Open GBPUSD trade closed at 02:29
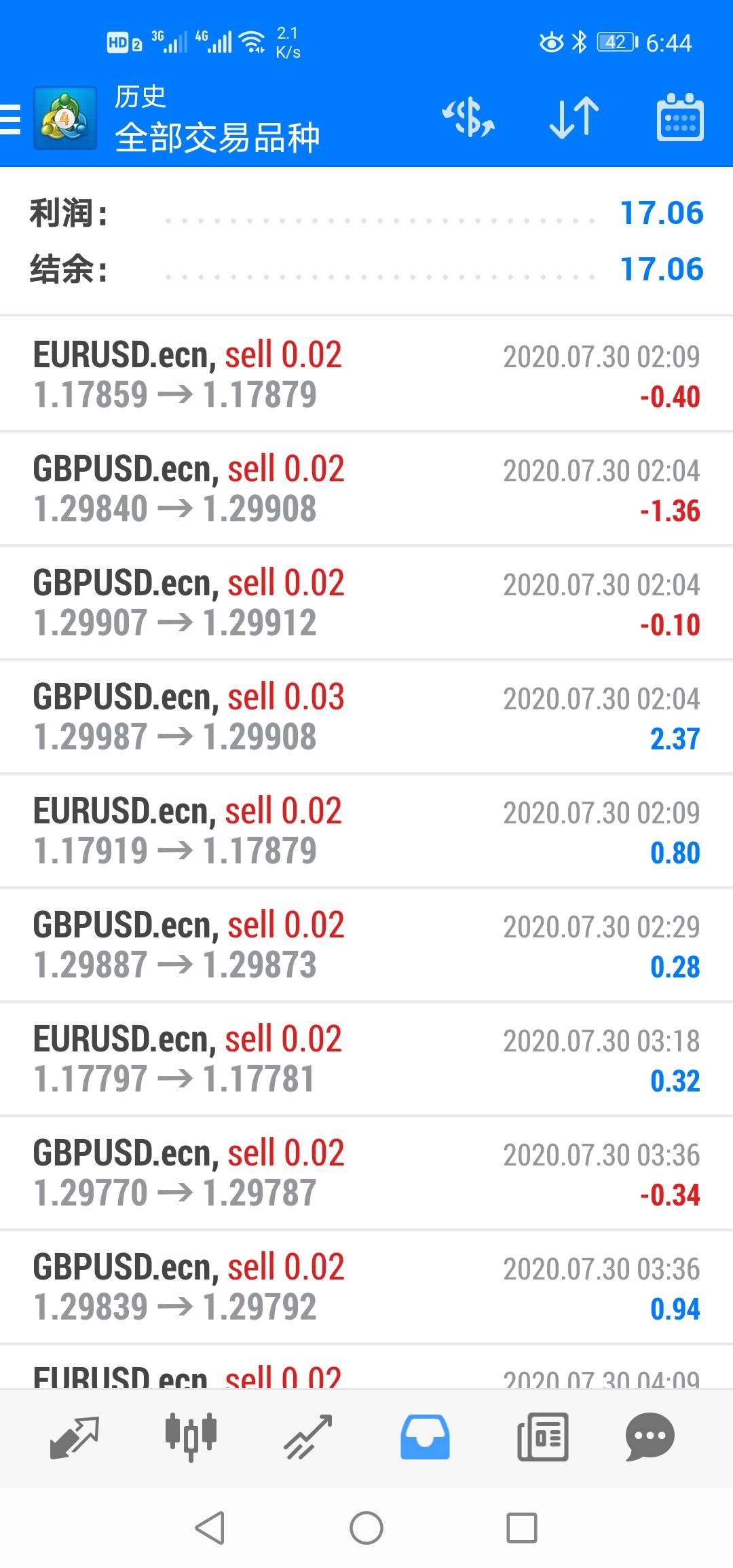The height and width of the screenshot is (1568, 733). tap(366, 945)
